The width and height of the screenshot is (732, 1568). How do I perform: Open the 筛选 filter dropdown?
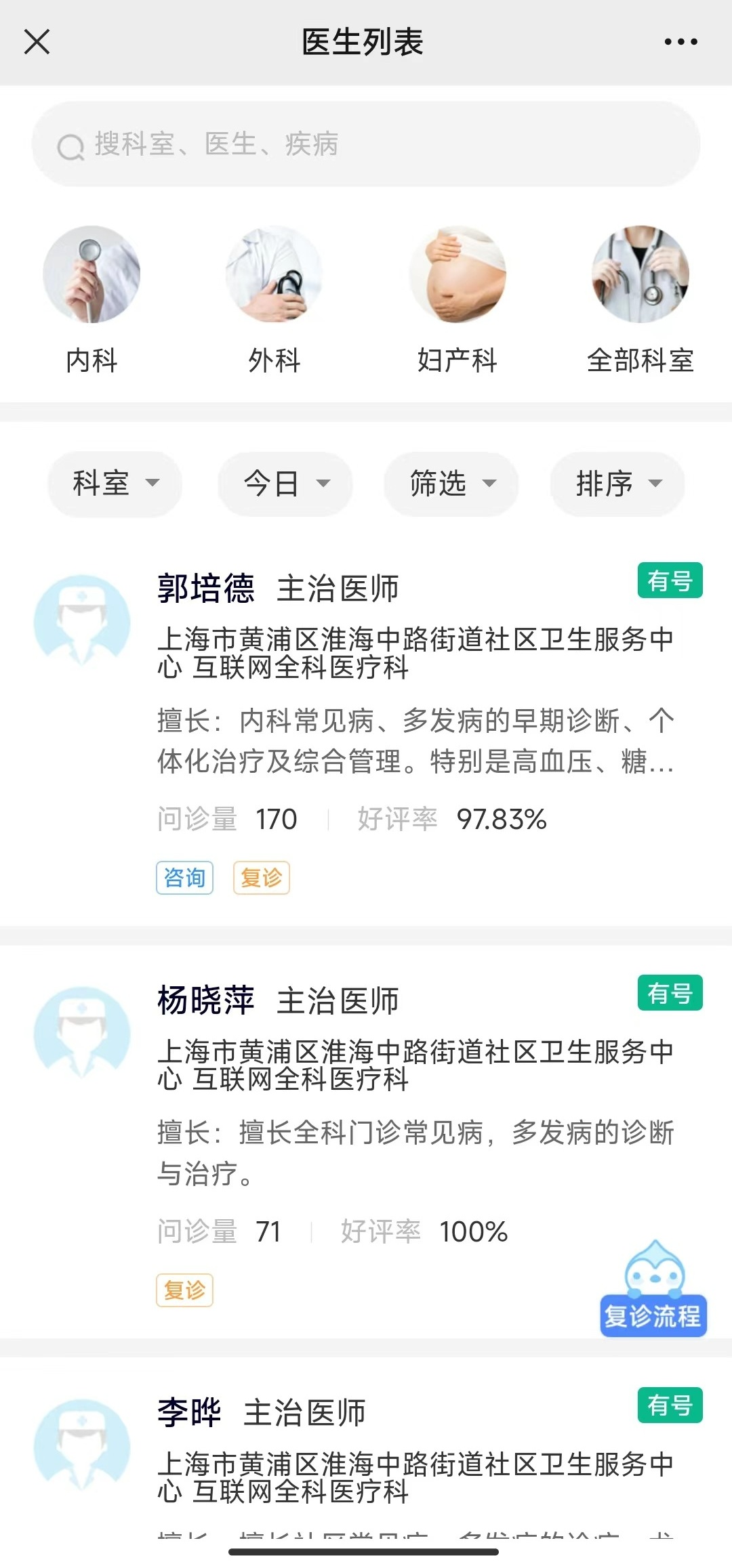pos(451,484)
